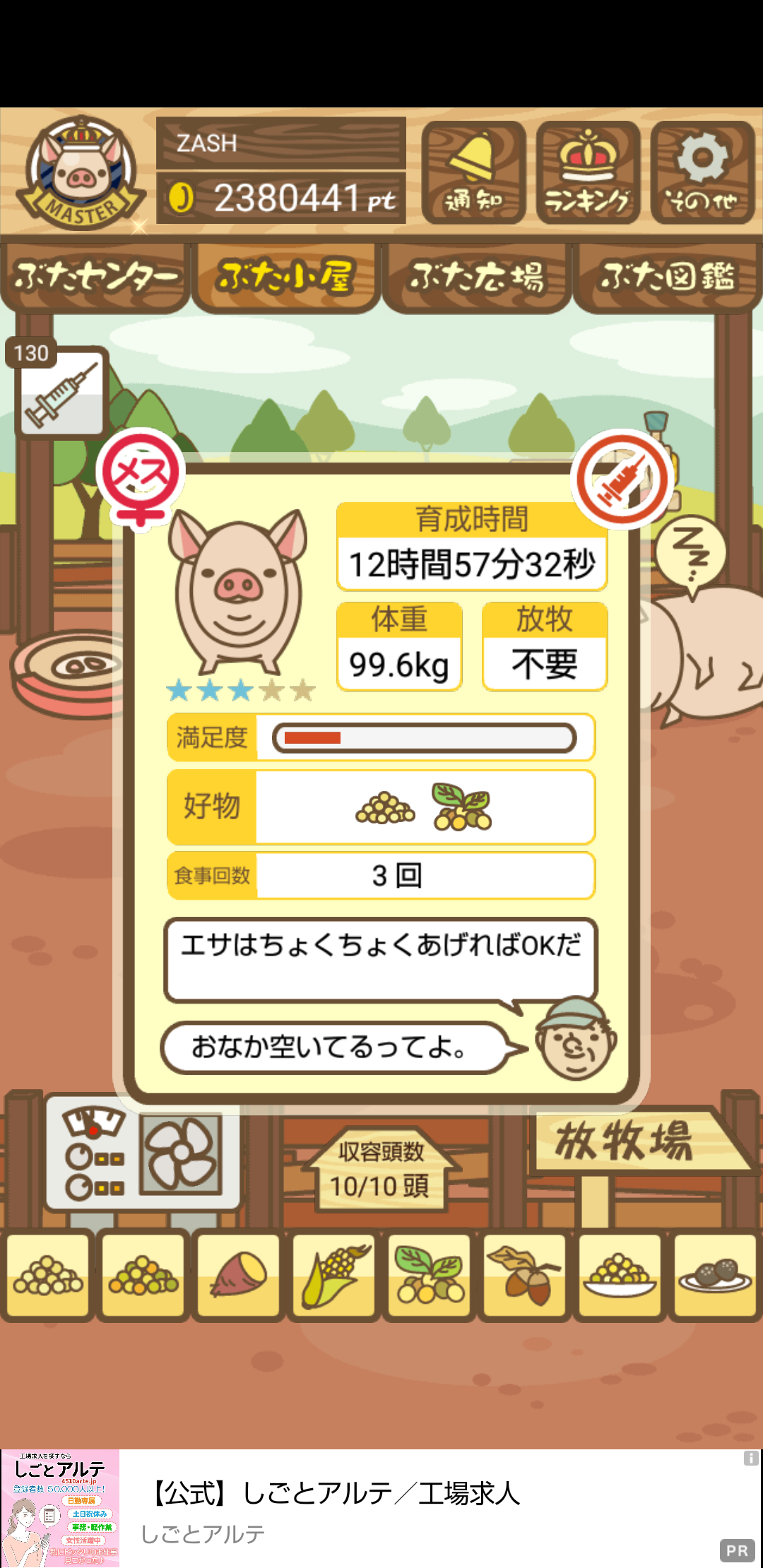Switch to the ぶたセンター tab
The image size is (763, 1568).
click(x=95, y=277)
